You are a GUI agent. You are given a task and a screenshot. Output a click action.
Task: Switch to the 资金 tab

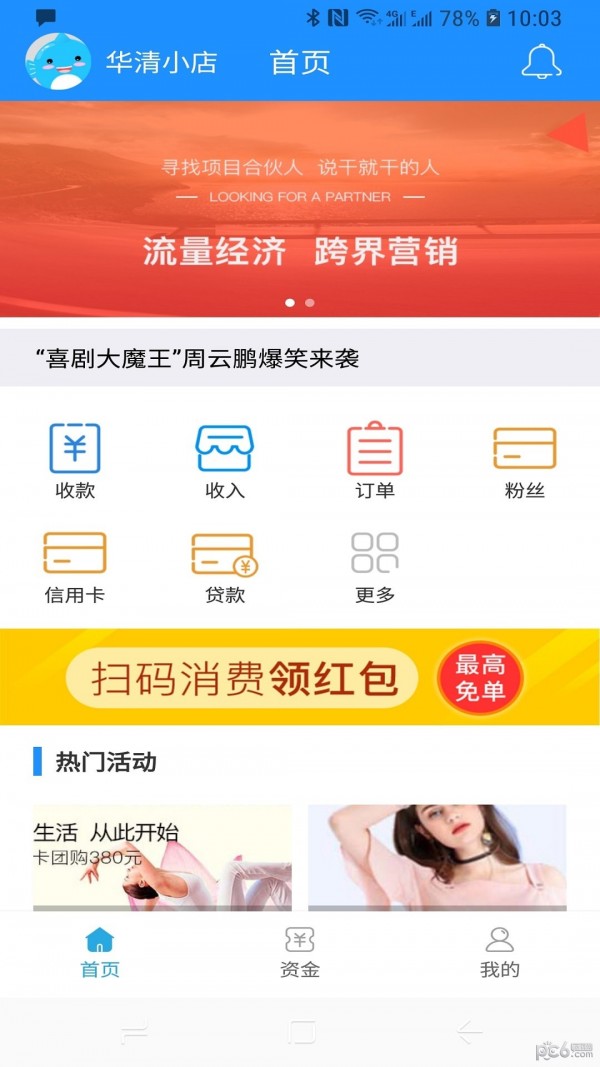300,952
